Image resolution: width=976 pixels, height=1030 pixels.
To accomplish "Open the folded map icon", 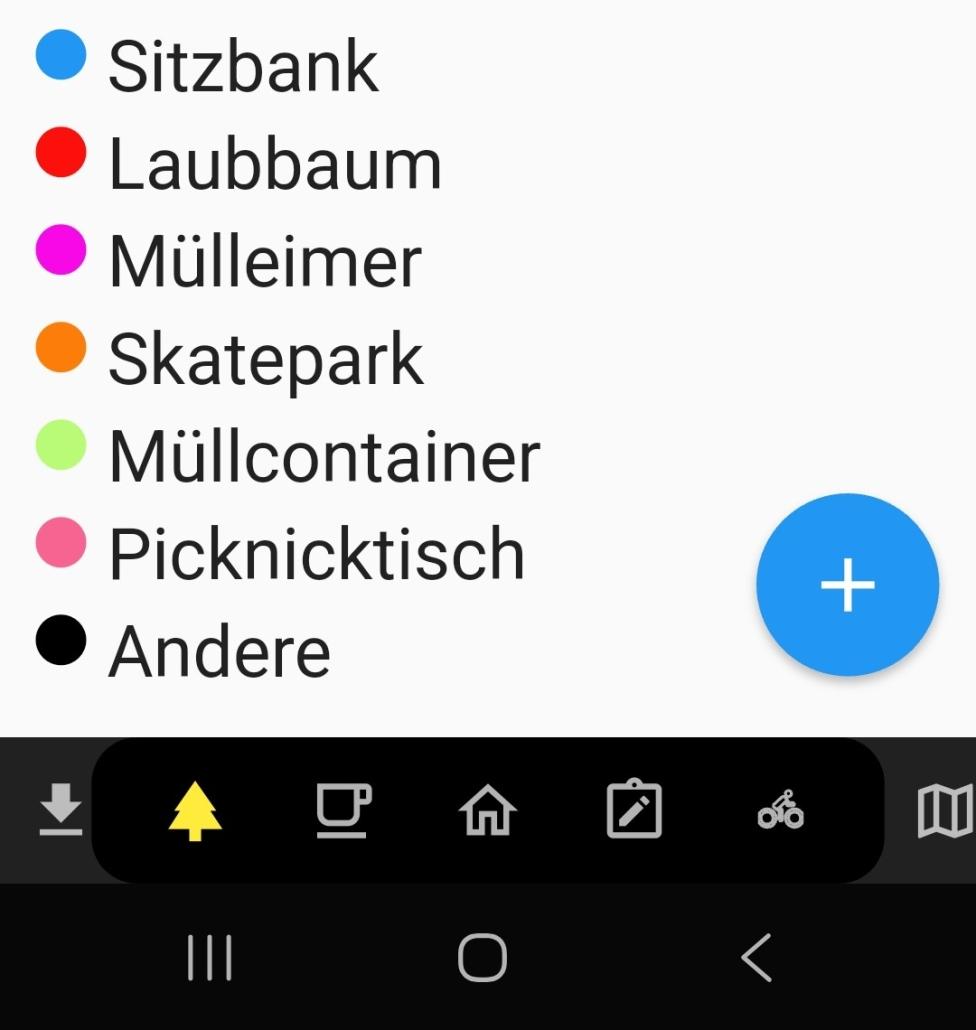I will tap(944, 810).
